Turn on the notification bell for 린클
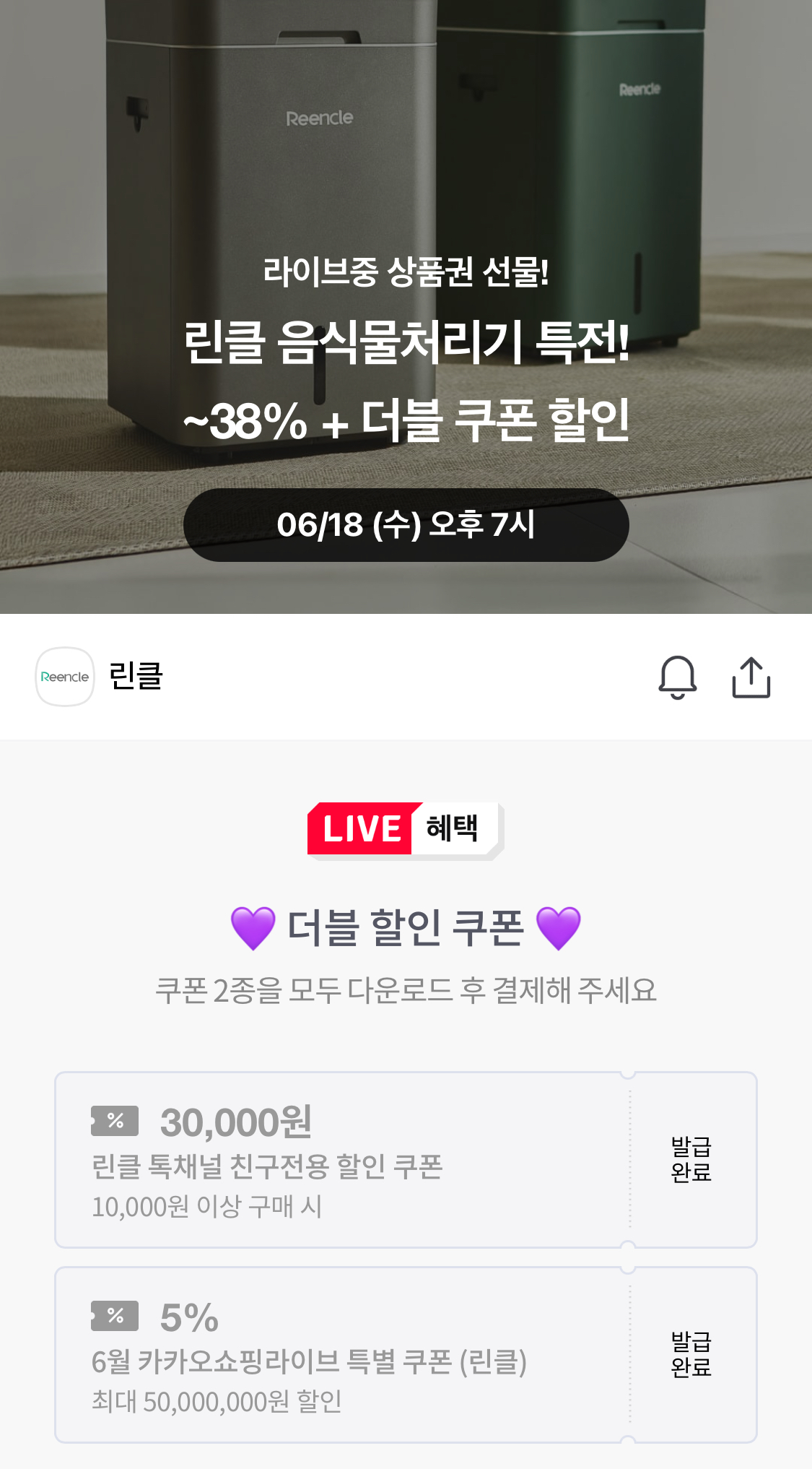Viewport: 812px width, 1469px height. pos(677,677)
